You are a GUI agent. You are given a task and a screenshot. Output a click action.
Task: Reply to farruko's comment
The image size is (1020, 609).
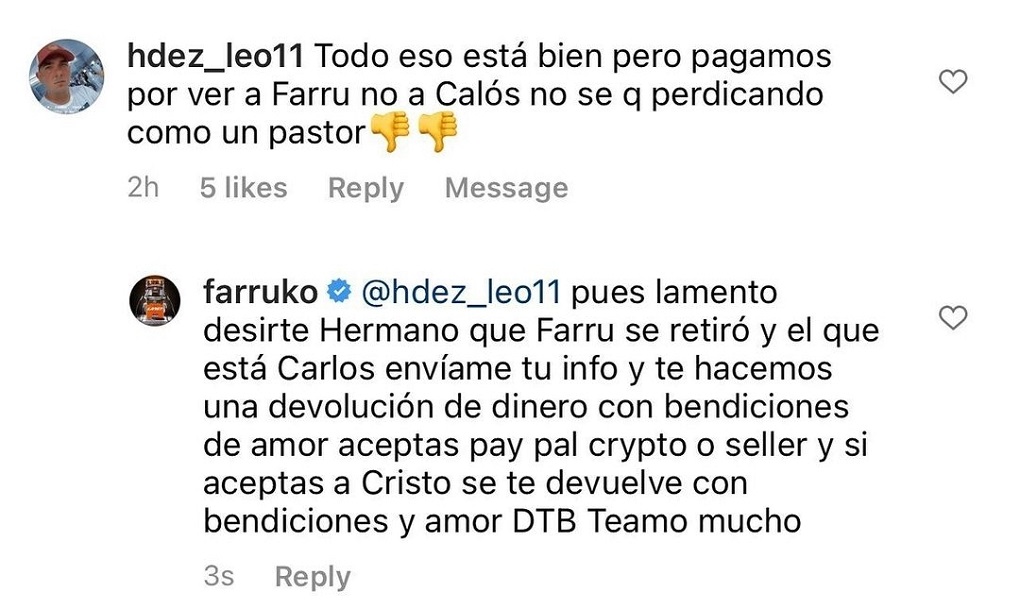pos(312,577)
